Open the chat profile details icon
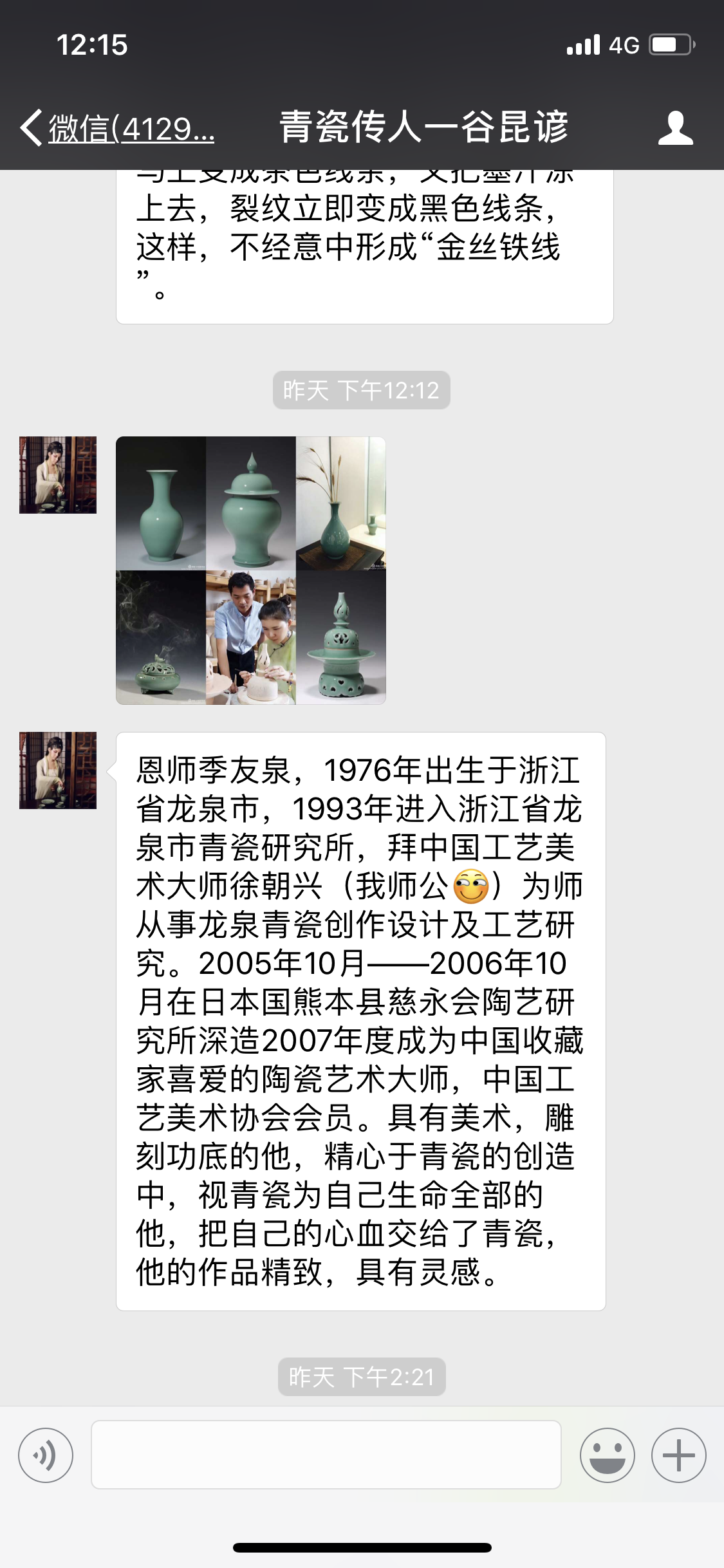 point(675,128)
